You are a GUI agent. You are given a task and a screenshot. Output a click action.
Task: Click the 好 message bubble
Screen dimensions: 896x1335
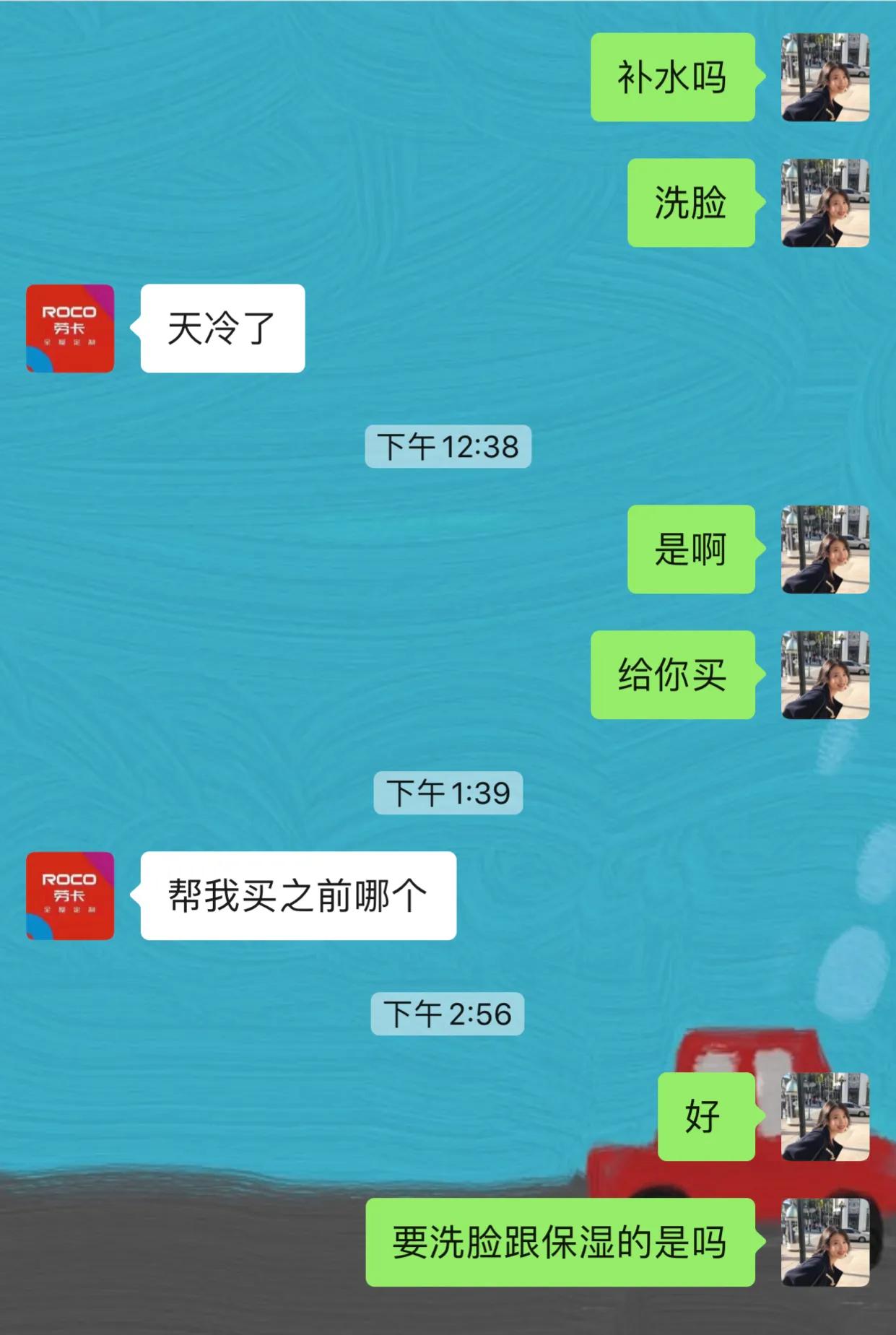coord(706,1116)
